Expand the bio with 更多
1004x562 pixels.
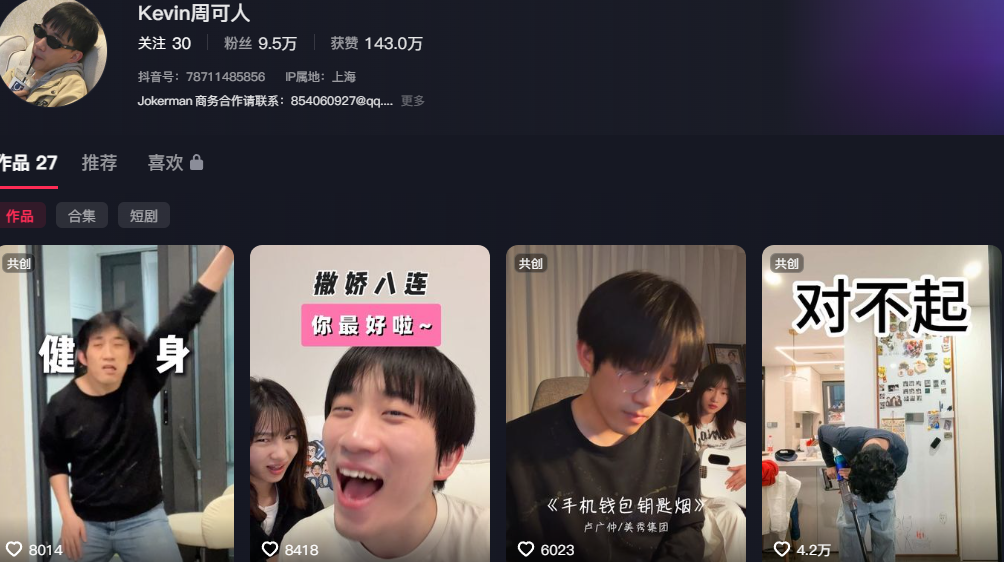pyautogui.click(x=413, y=101)
